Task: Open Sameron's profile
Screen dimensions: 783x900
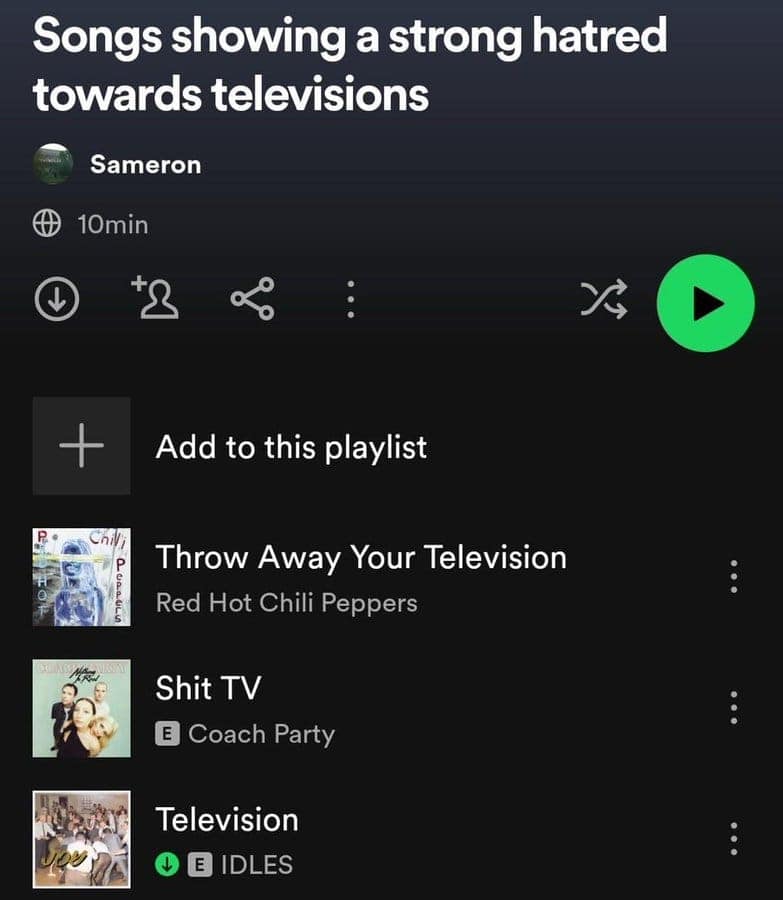Action: (x=144, y=164)
